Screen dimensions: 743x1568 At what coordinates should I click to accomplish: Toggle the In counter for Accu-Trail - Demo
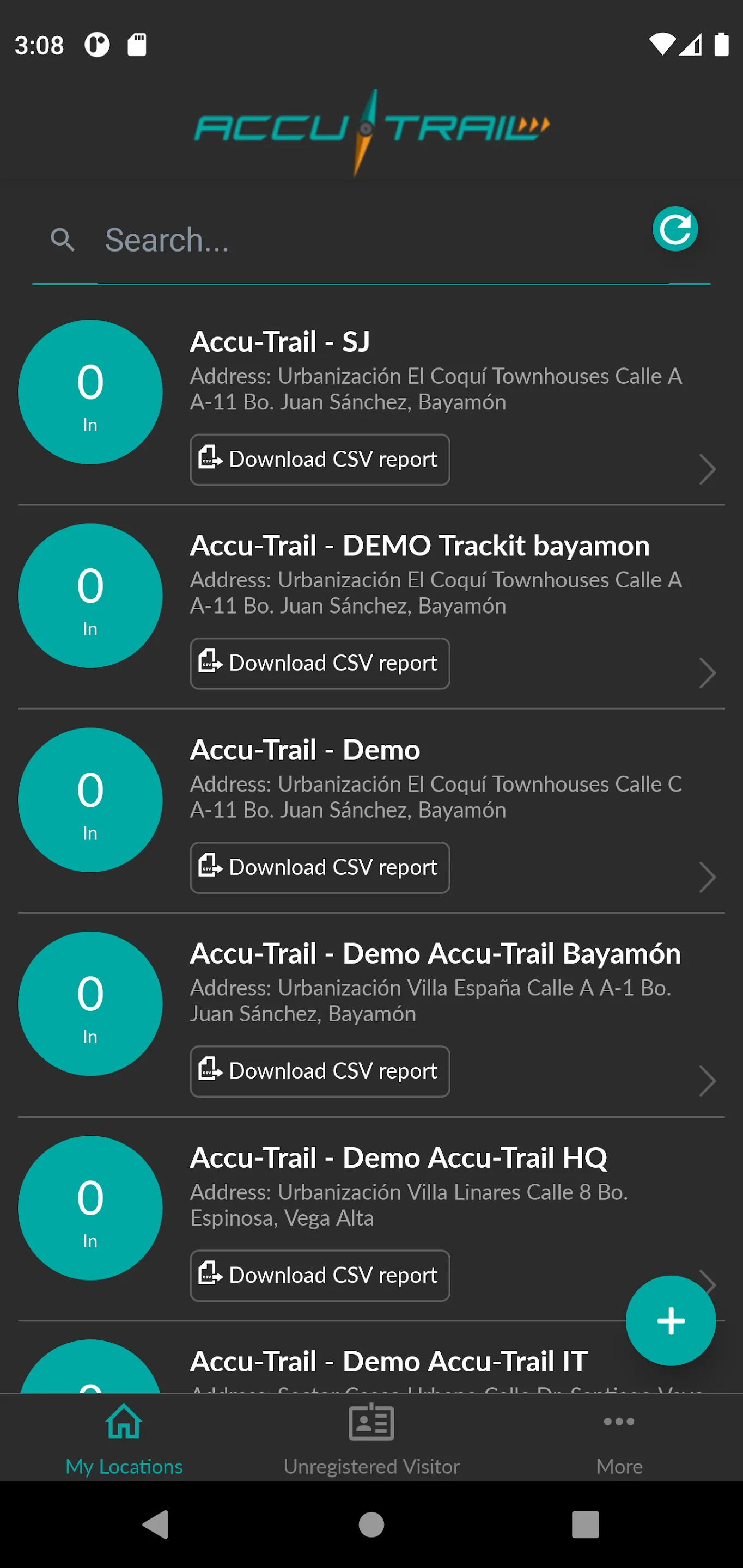coord(89,800)
